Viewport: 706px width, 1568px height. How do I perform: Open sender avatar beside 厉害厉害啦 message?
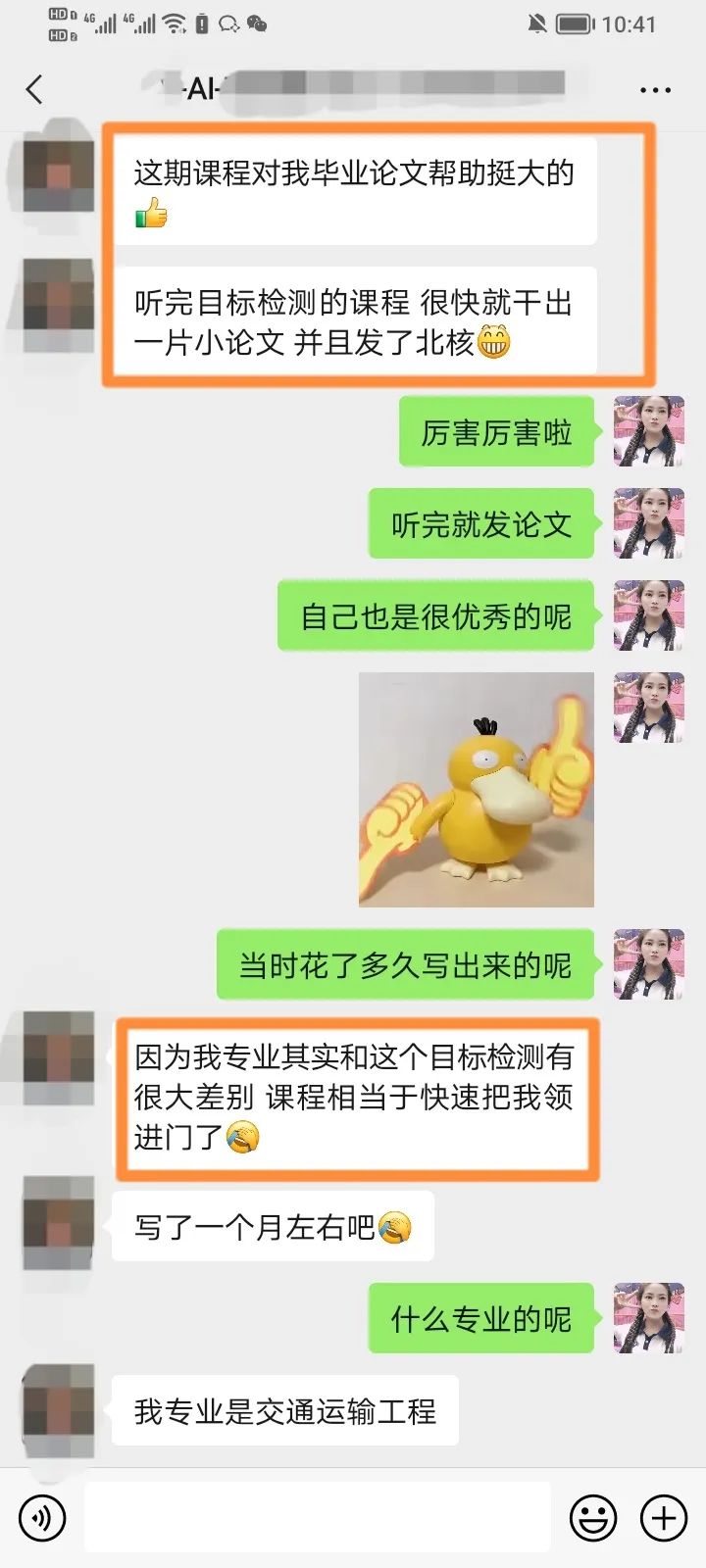(x=648, y=431)
